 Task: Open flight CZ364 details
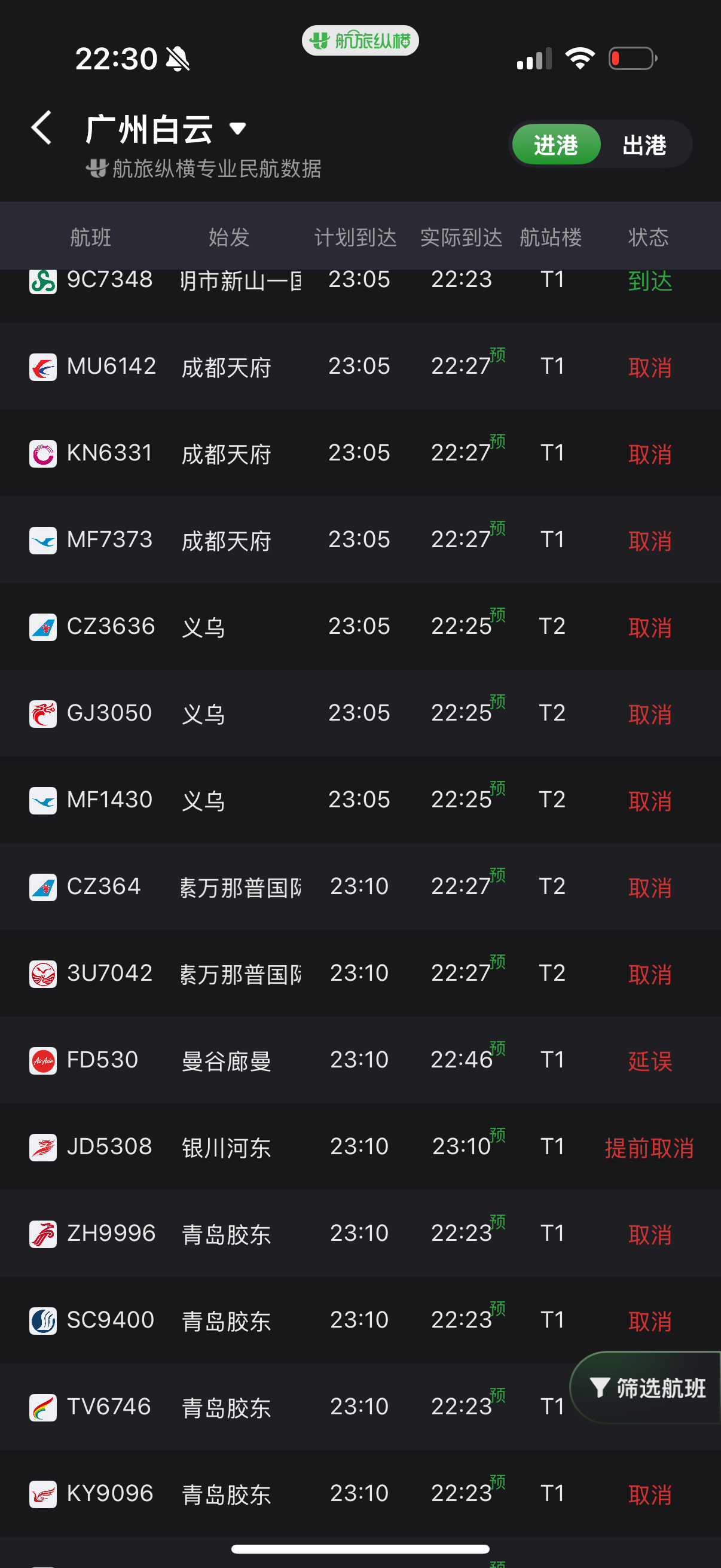(360, 887)
